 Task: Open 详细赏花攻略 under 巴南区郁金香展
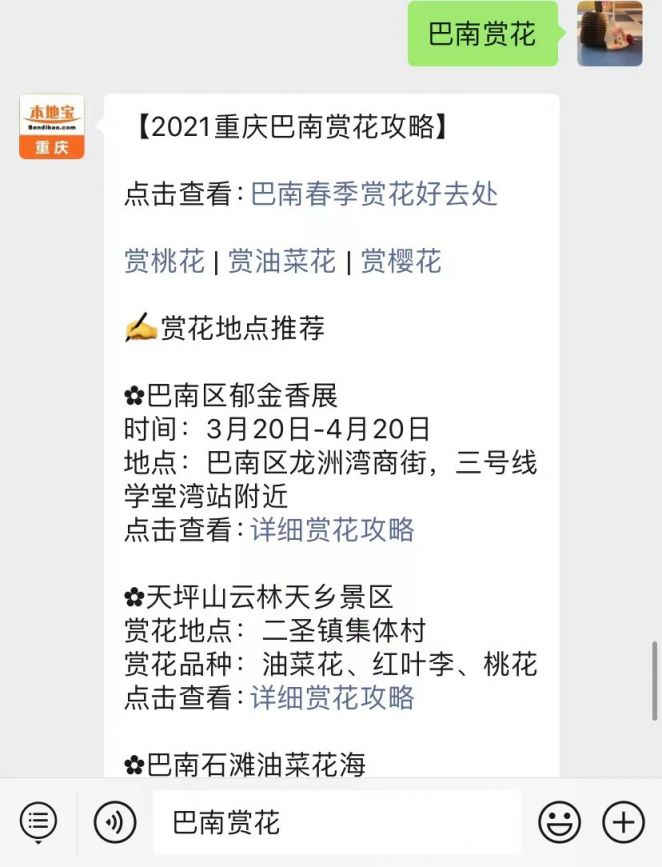click(x=332, y=529)
